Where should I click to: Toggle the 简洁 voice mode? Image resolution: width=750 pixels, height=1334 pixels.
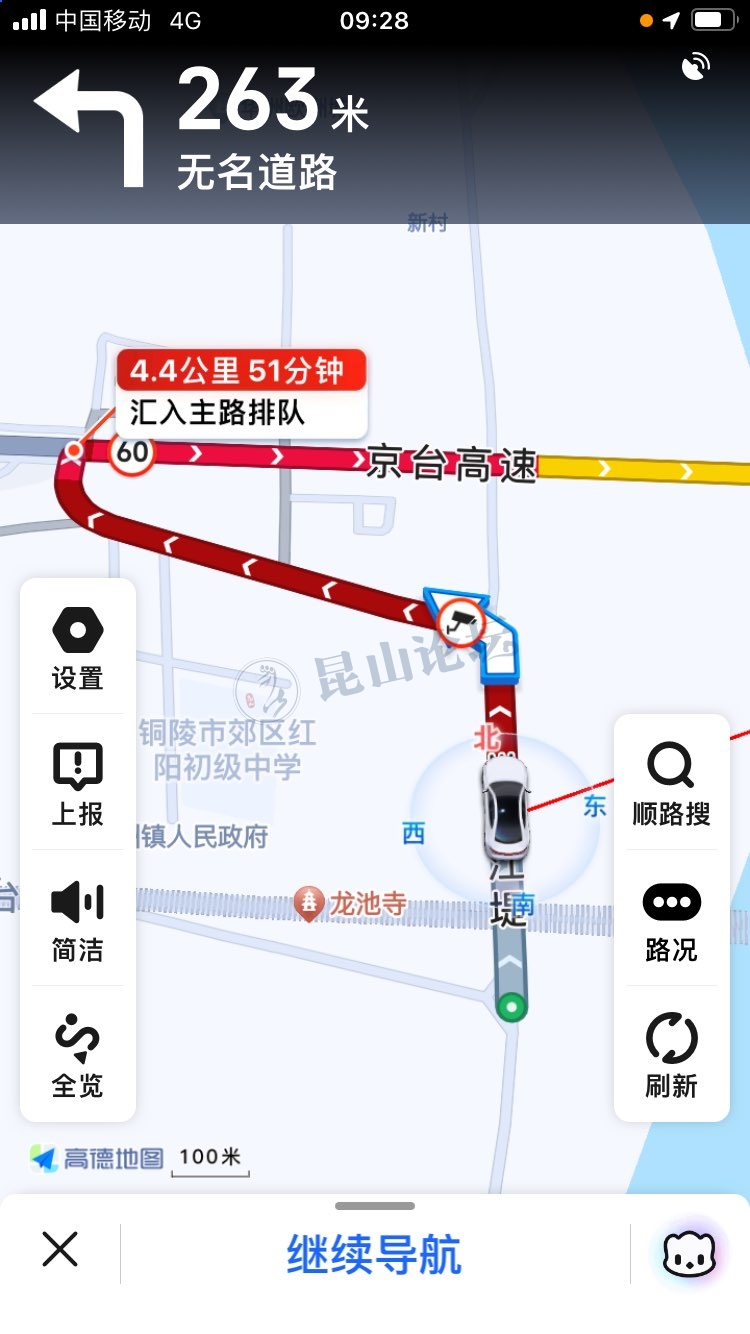tap(78, 920)
